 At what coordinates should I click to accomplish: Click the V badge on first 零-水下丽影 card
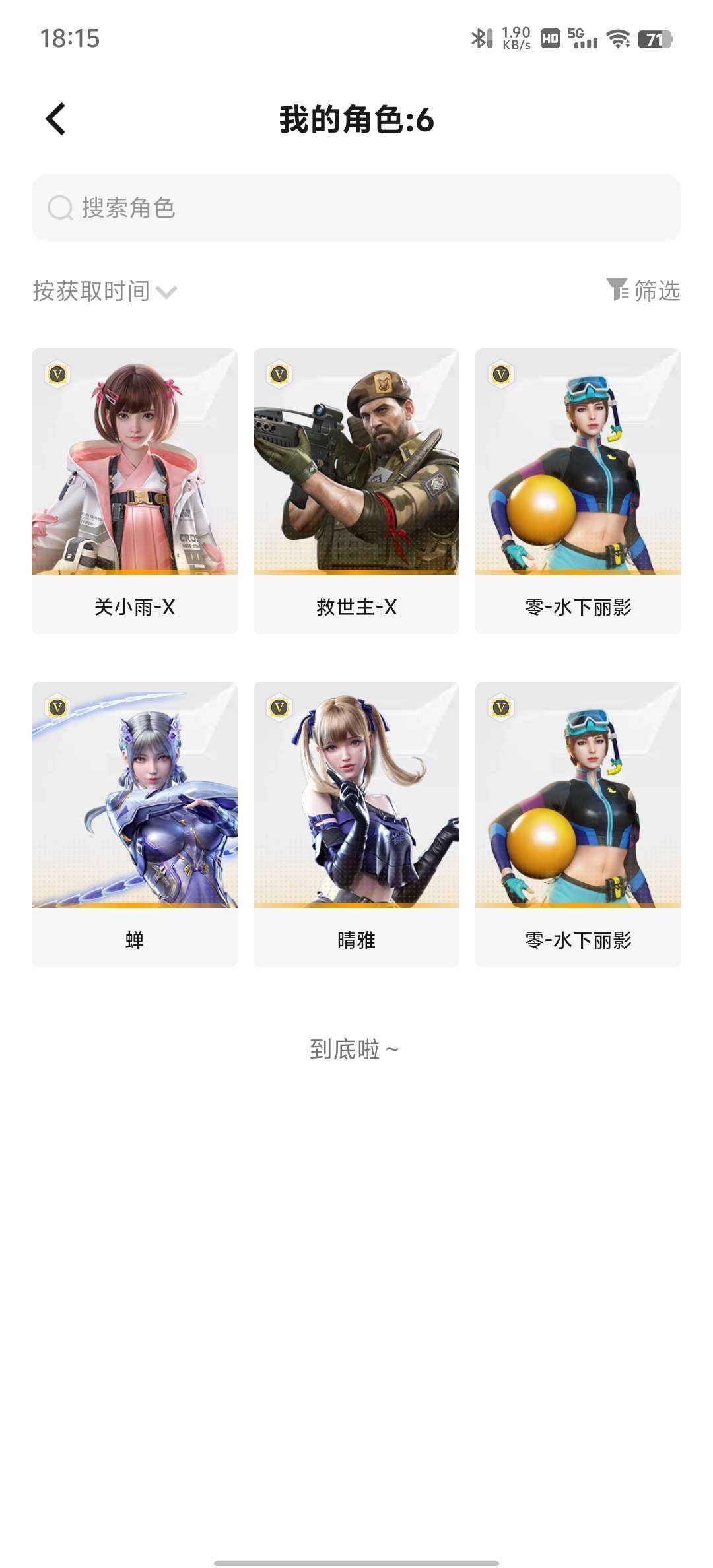502,373
